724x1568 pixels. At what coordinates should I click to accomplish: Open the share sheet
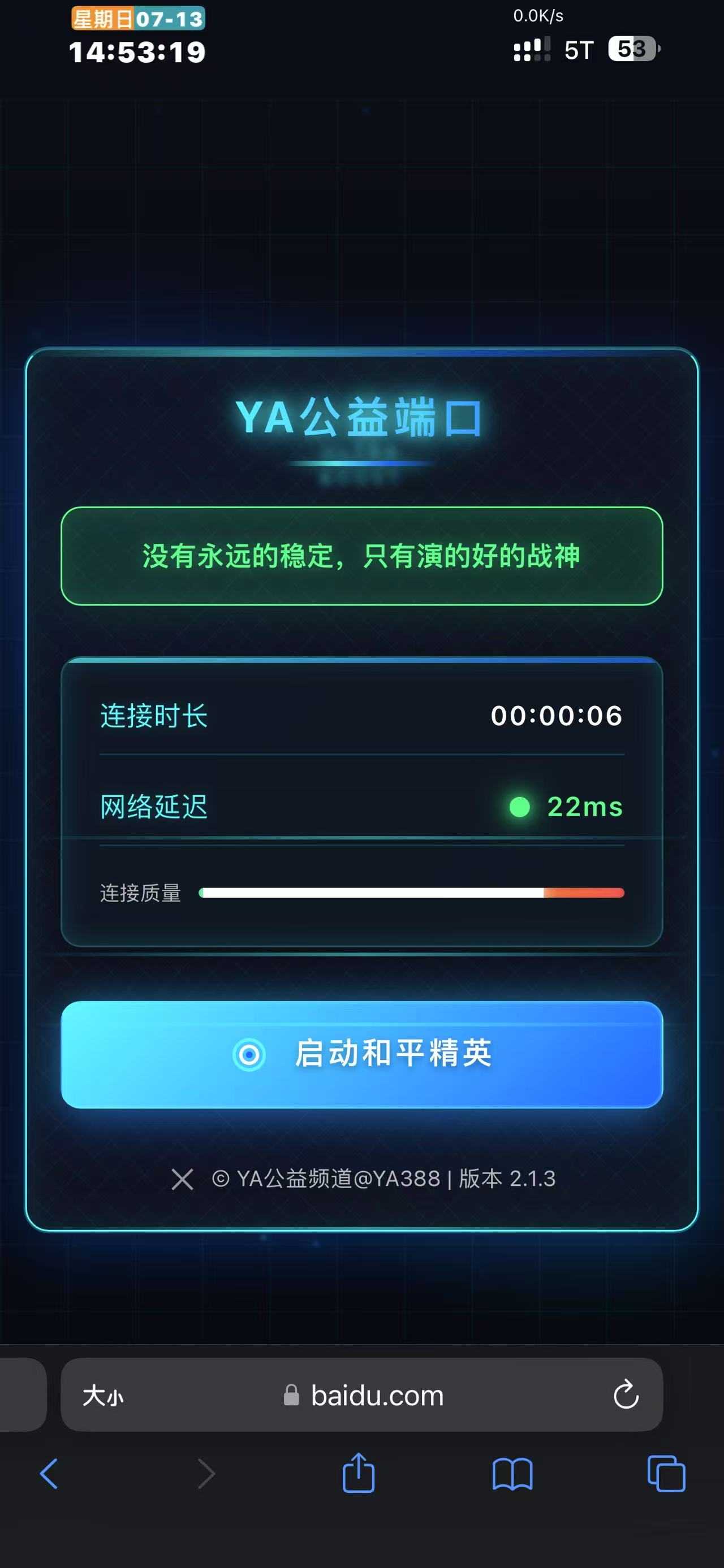point(359,1473)
